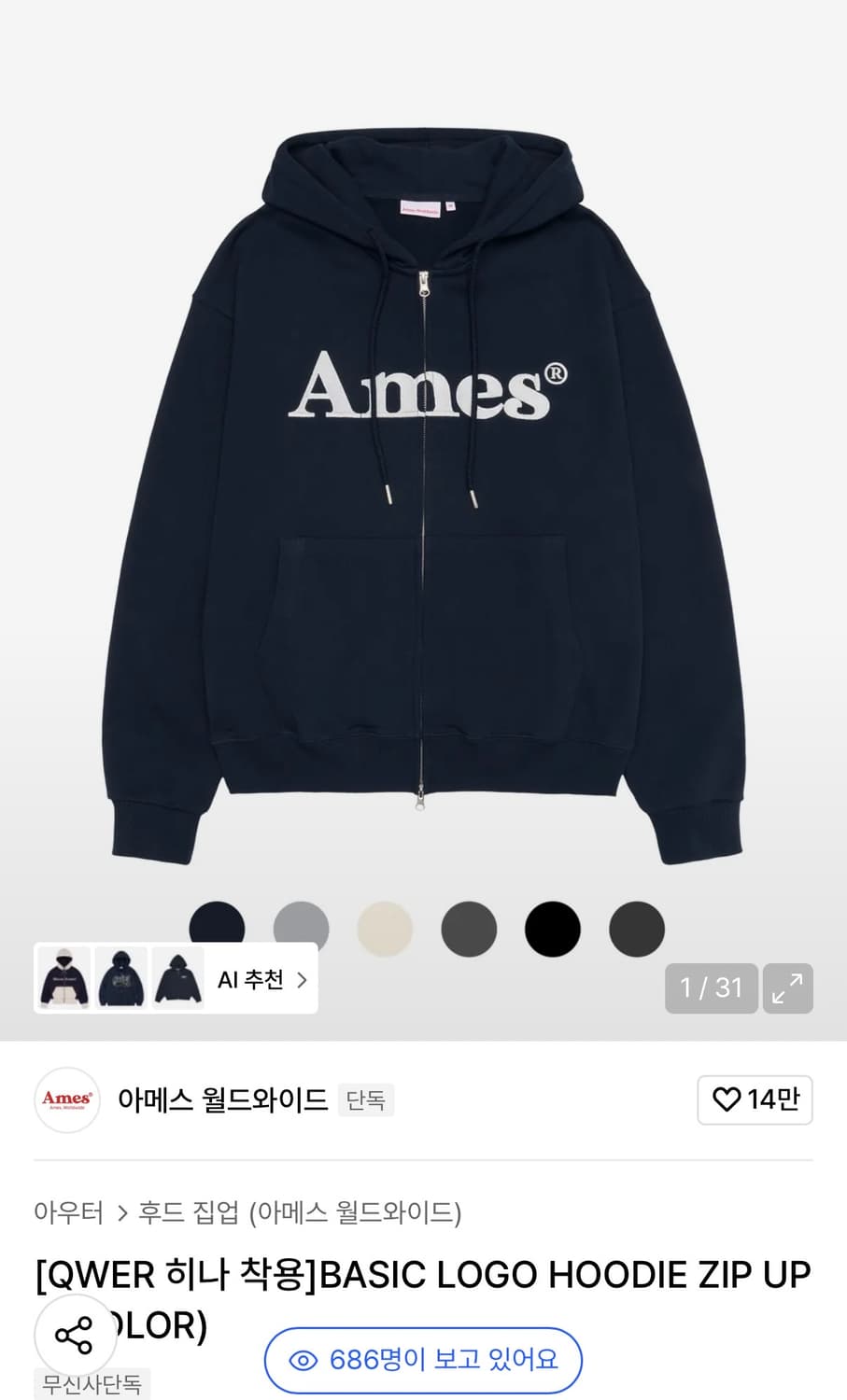Toggle the 14만 like button
Image resolution: width=847 pixels, height=1400 pixels.
(755, 1100)
